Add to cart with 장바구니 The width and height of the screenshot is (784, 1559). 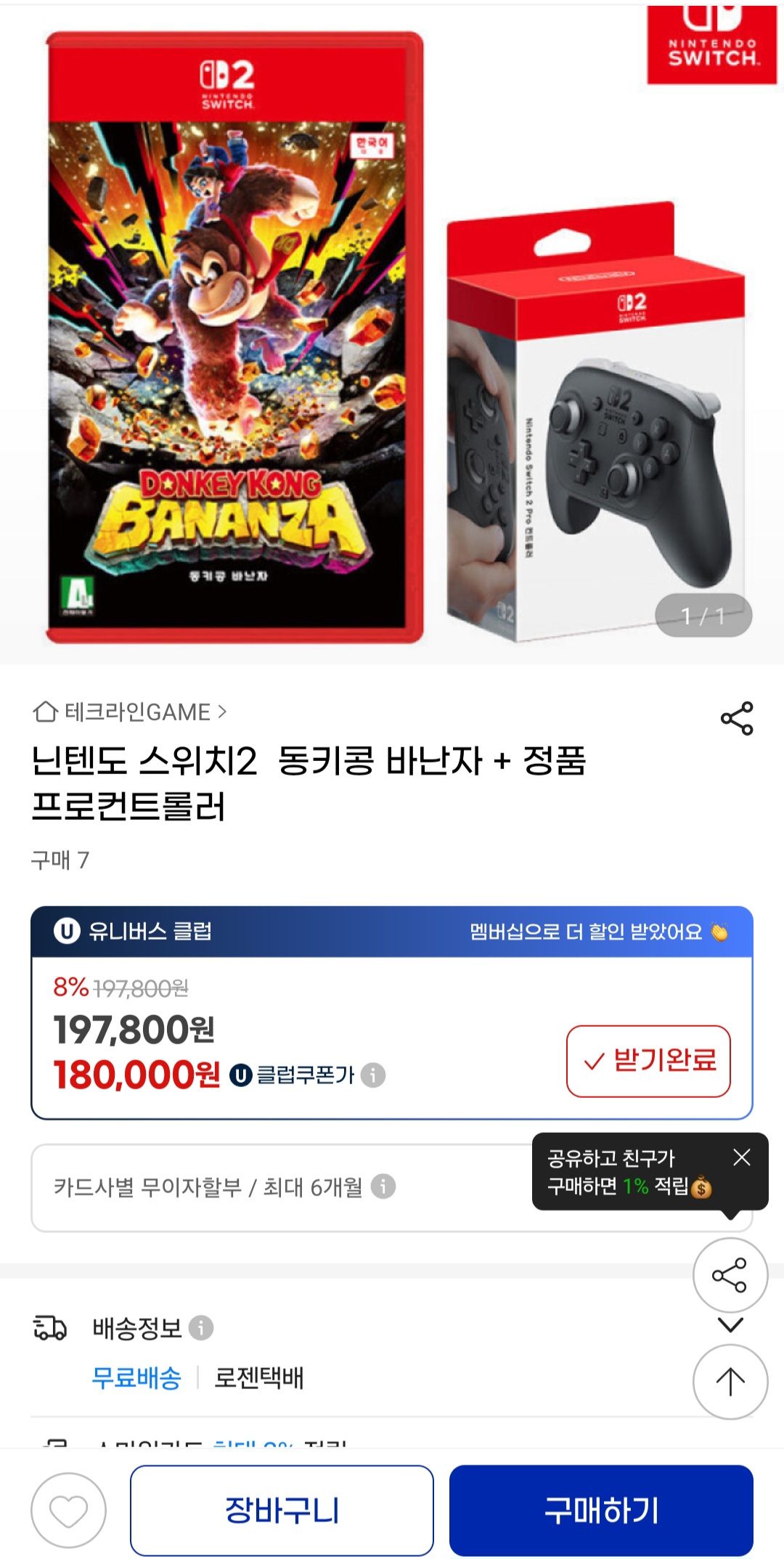(282, 1510)
